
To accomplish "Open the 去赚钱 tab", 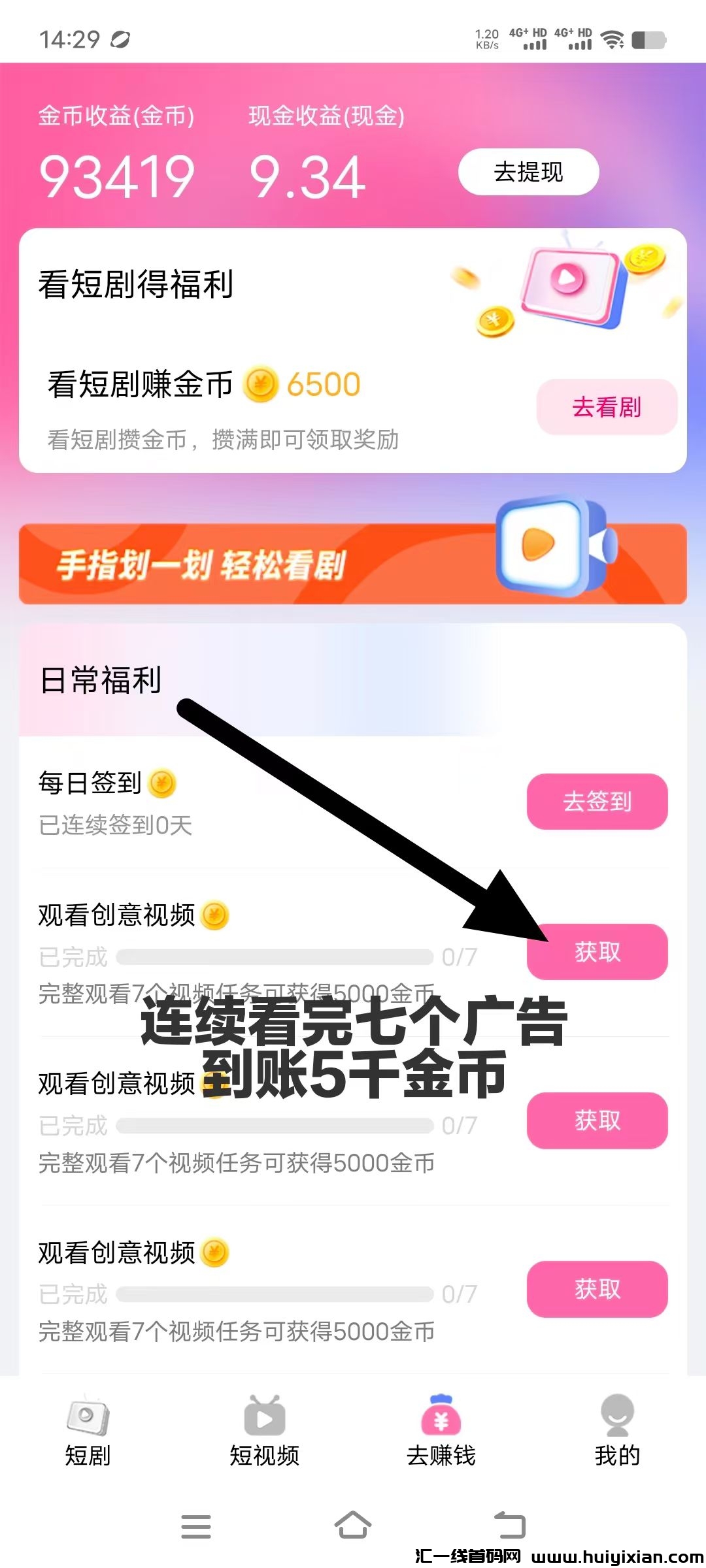I will [x=441, y=1431].
